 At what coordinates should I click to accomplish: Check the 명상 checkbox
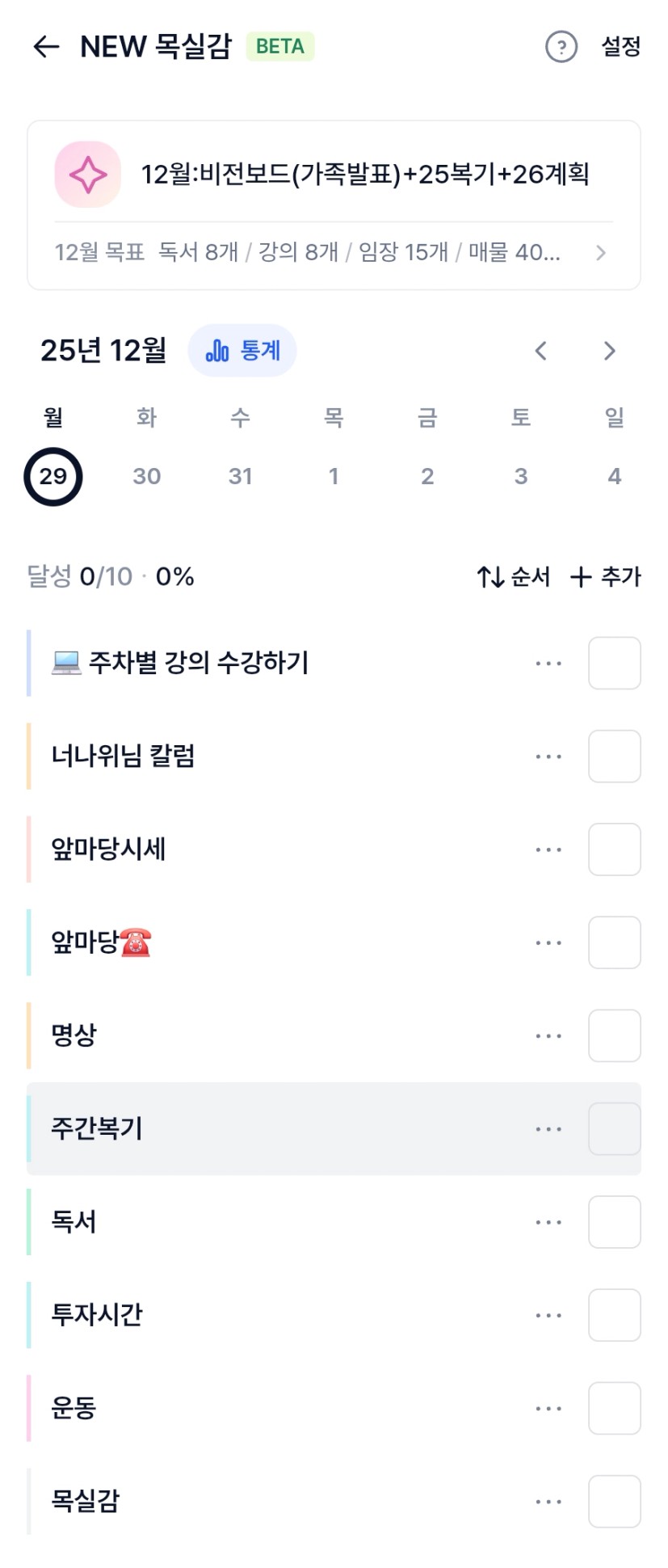coord(614,1035)
